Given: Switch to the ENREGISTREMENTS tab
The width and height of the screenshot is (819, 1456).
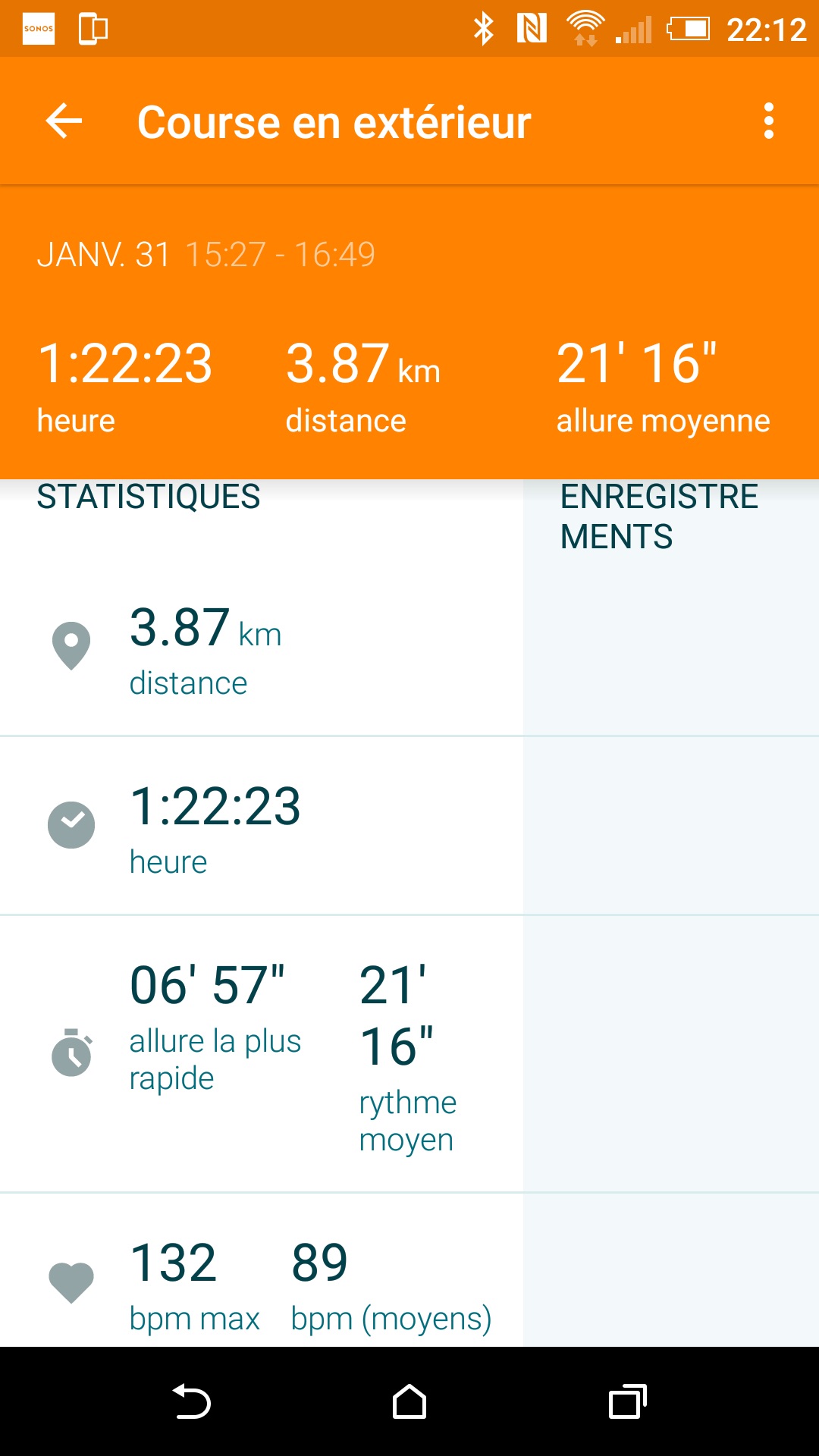Looking at the screenshot, I should [658, 516].
